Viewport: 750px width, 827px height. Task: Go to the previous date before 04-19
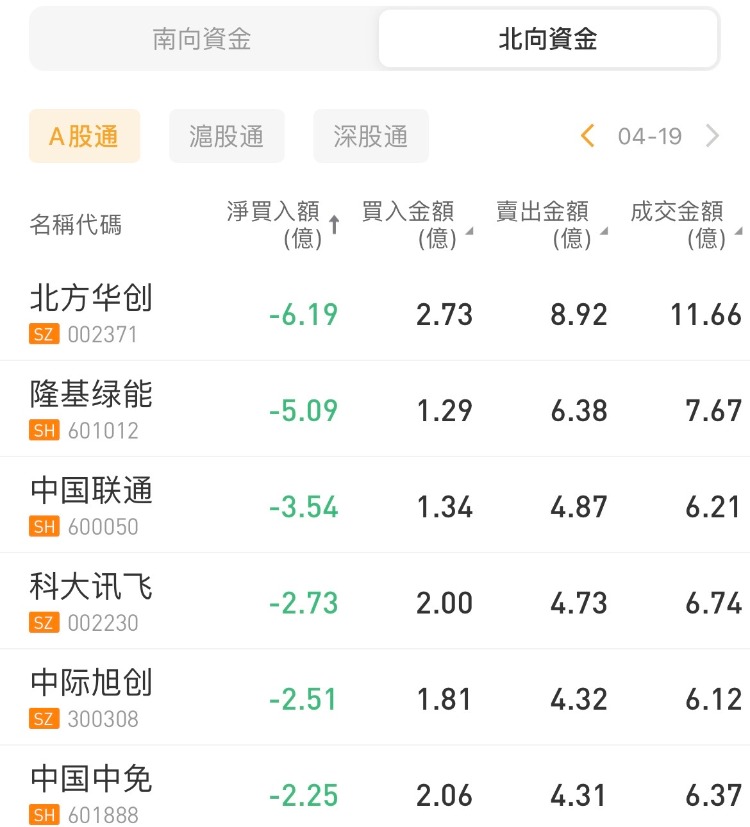[588, 136]
